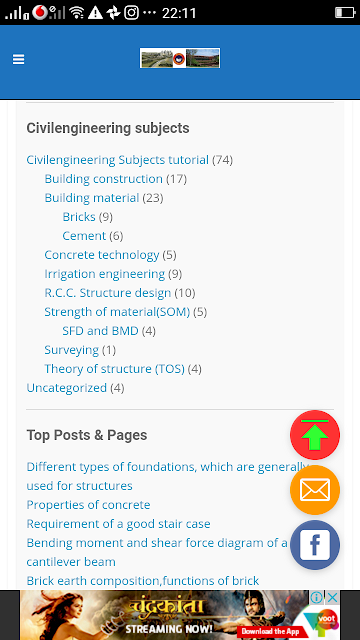The height and width of the screenshot is (640, 360).
Task: Read Requirement of a good stair case
Action: 118,524
